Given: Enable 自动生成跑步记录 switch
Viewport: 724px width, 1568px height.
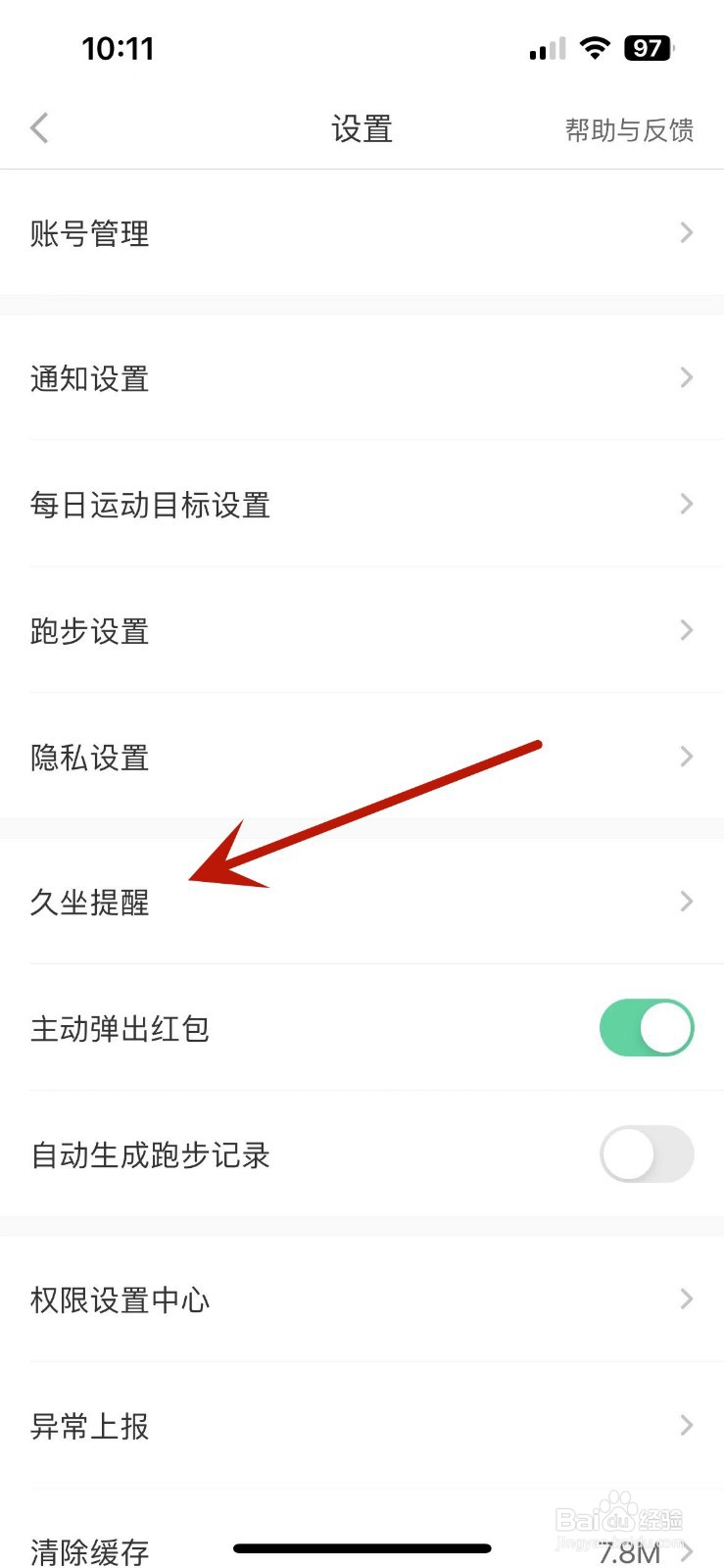Looking at the screenshot, I should [x=647, y=1154].
